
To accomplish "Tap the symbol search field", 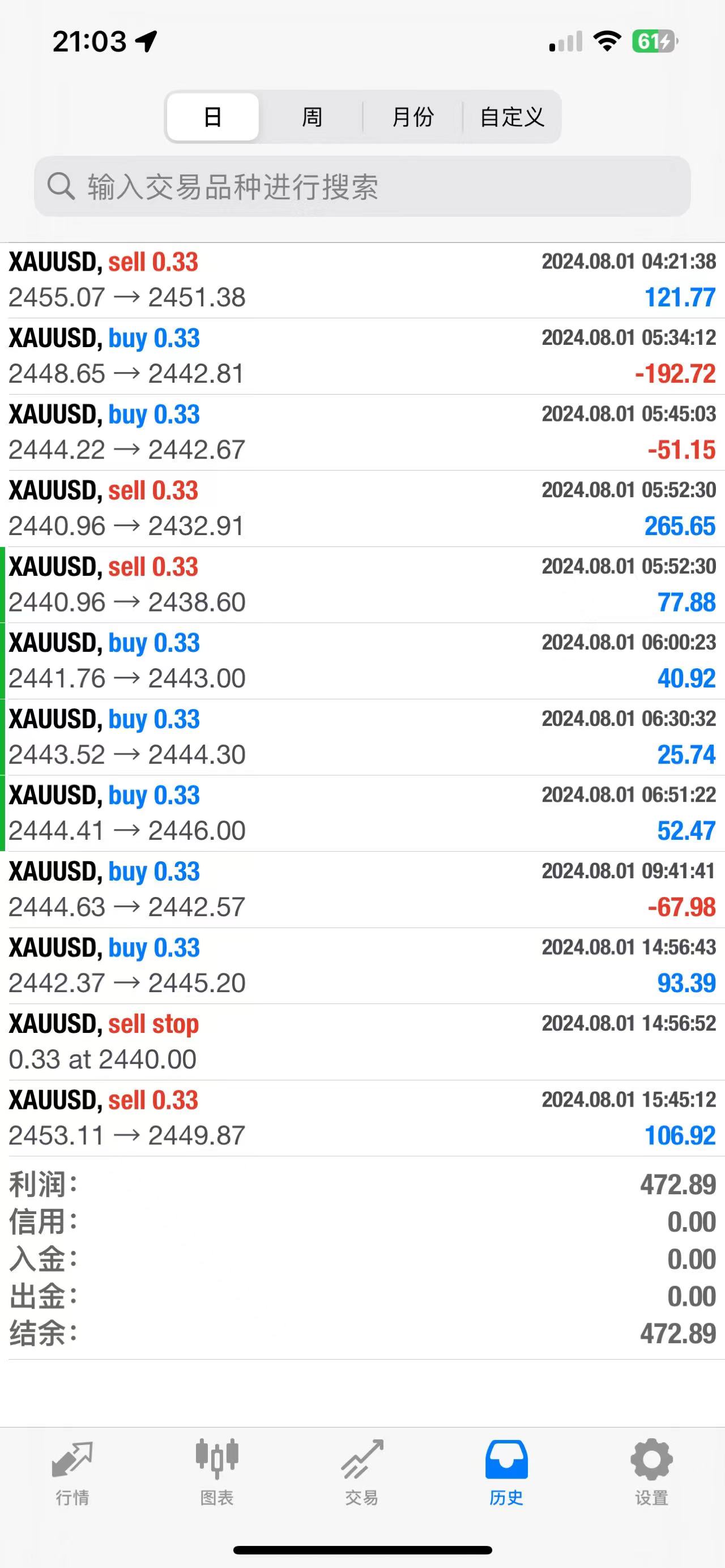I will tap(362, 186).
